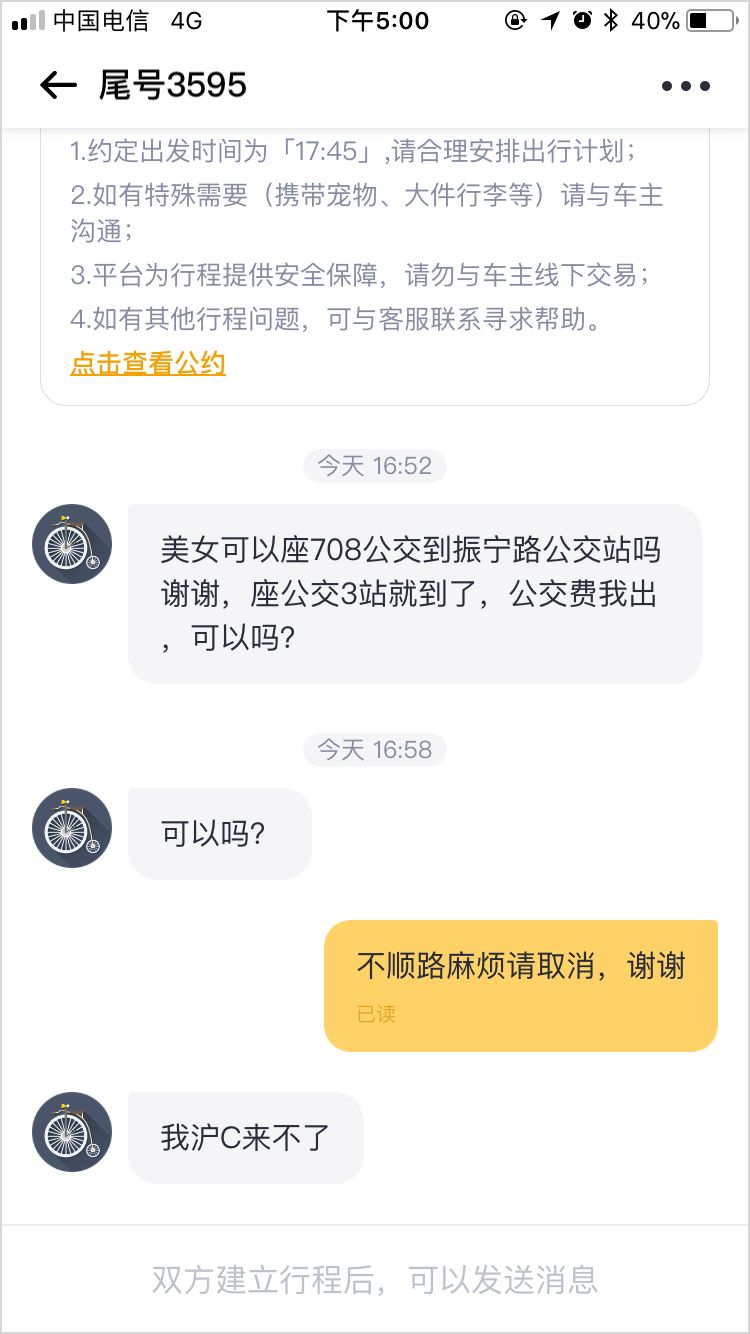The width and height of the screenshot is (750, 1334).
Task: Open the three-dot overflow menu
Action: tap(686, 86)
